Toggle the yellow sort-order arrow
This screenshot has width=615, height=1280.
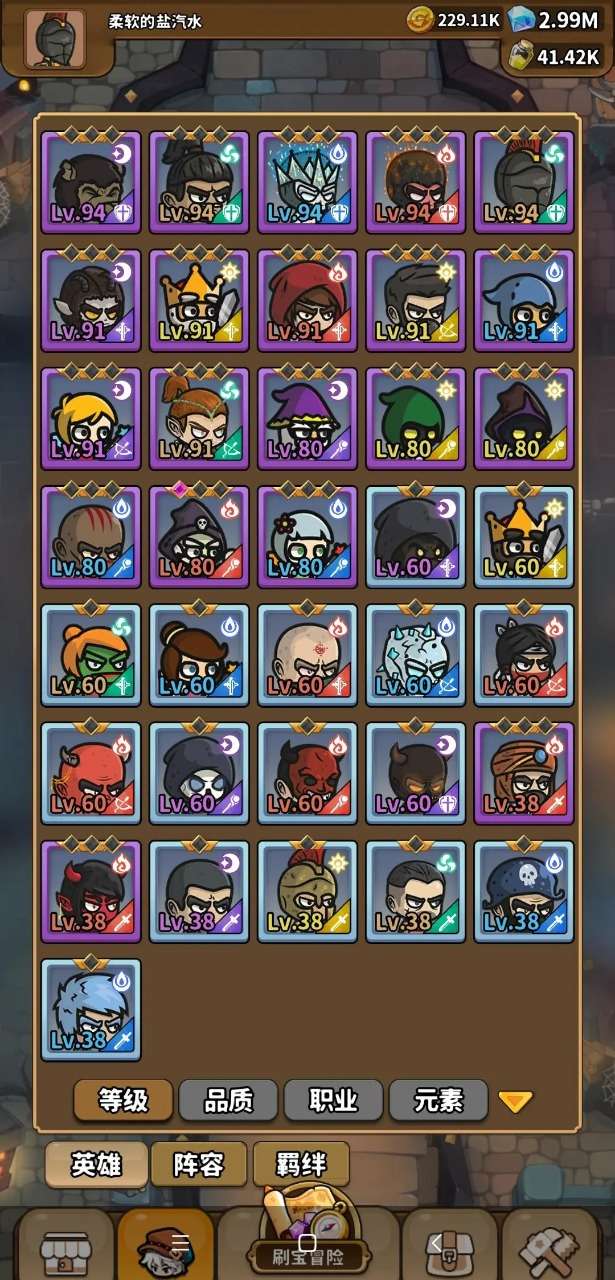[x=515, y=1102]
